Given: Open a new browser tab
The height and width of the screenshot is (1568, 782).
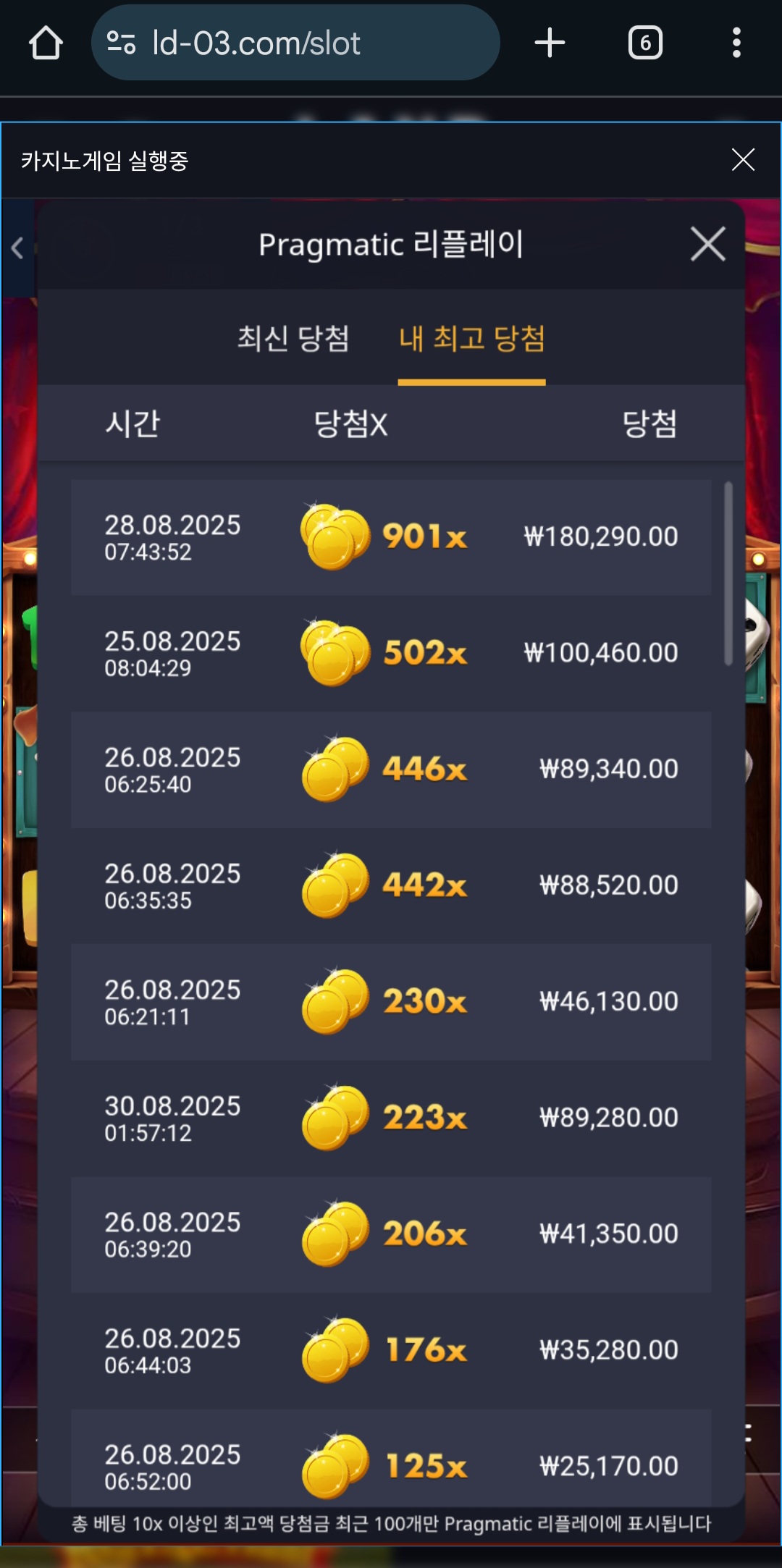Looking at the screenshot, I should pos(550,43).
